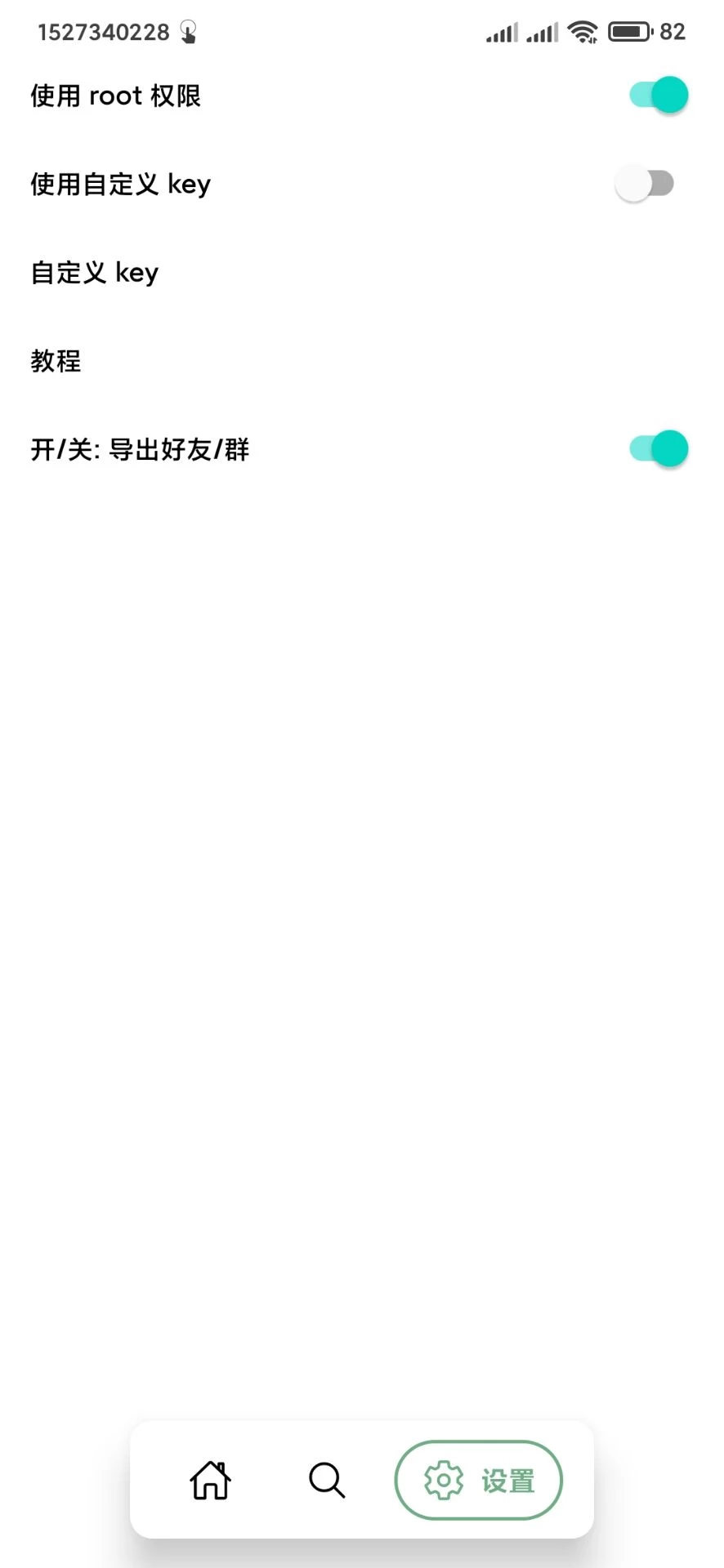724x1568 pixels.
Task: Turn off 导出好友/群 switch
Action: (x=658, y=449)
